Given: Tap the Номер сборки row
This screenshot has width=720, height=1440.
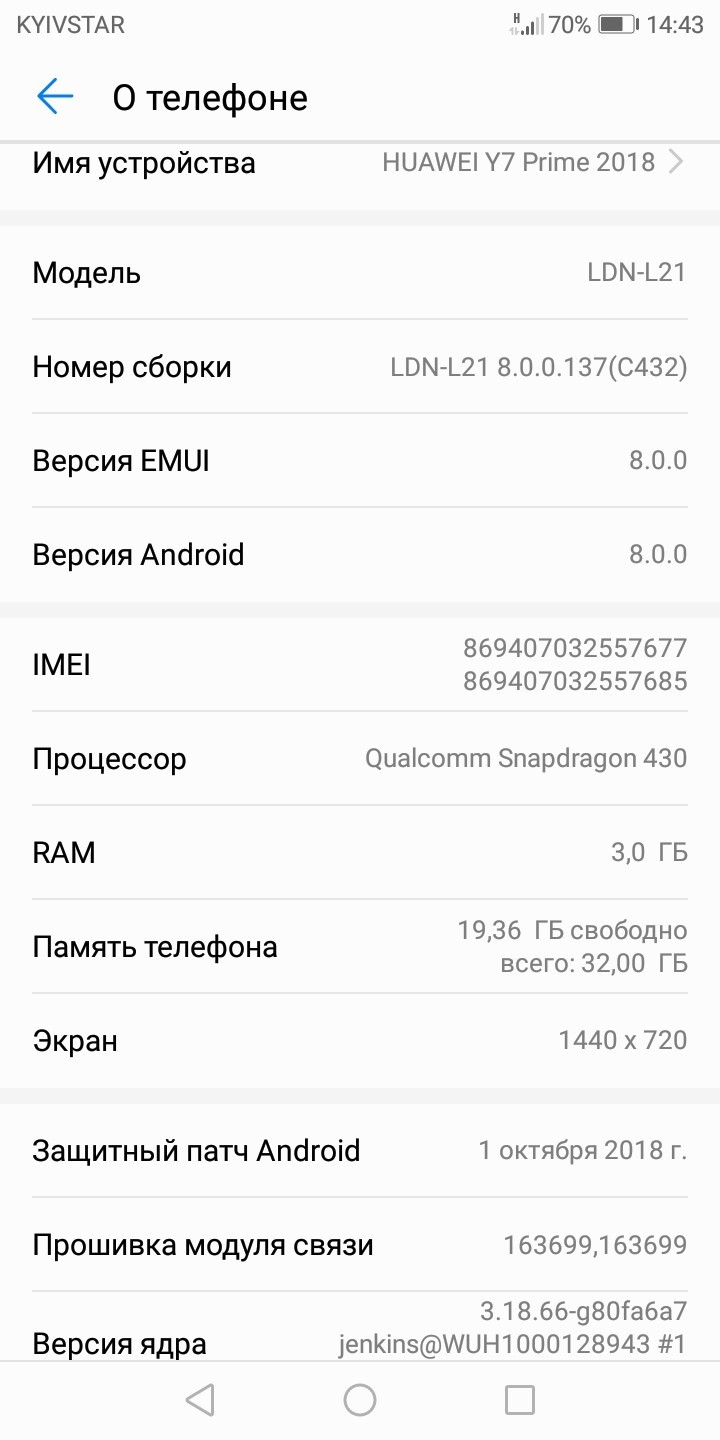Looking at the screenshot, I should pyautogui.click(x=360, y=367).
